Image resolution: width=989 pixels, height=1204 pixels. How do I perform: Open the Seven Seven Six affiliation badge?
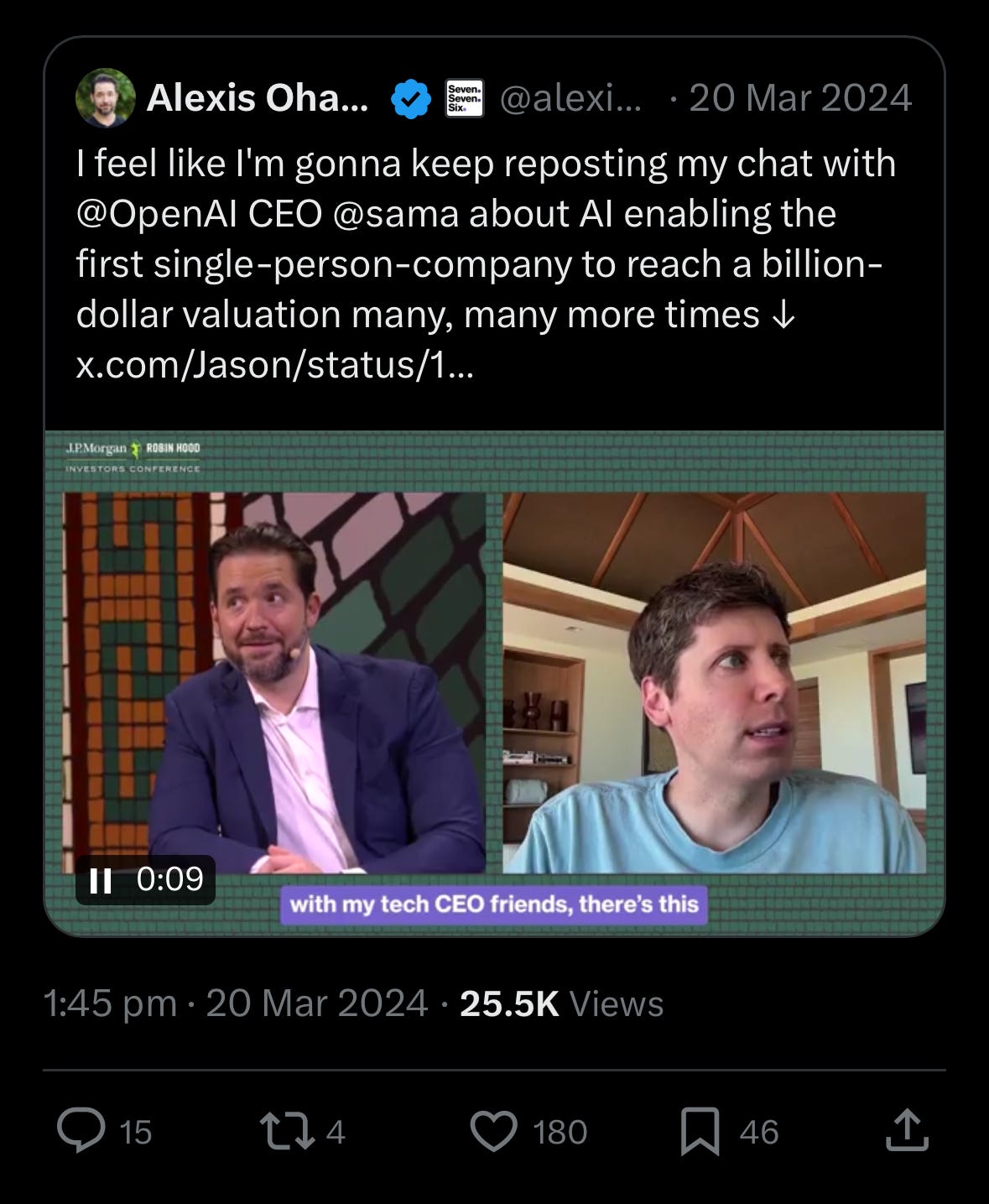tap(464, 99)
